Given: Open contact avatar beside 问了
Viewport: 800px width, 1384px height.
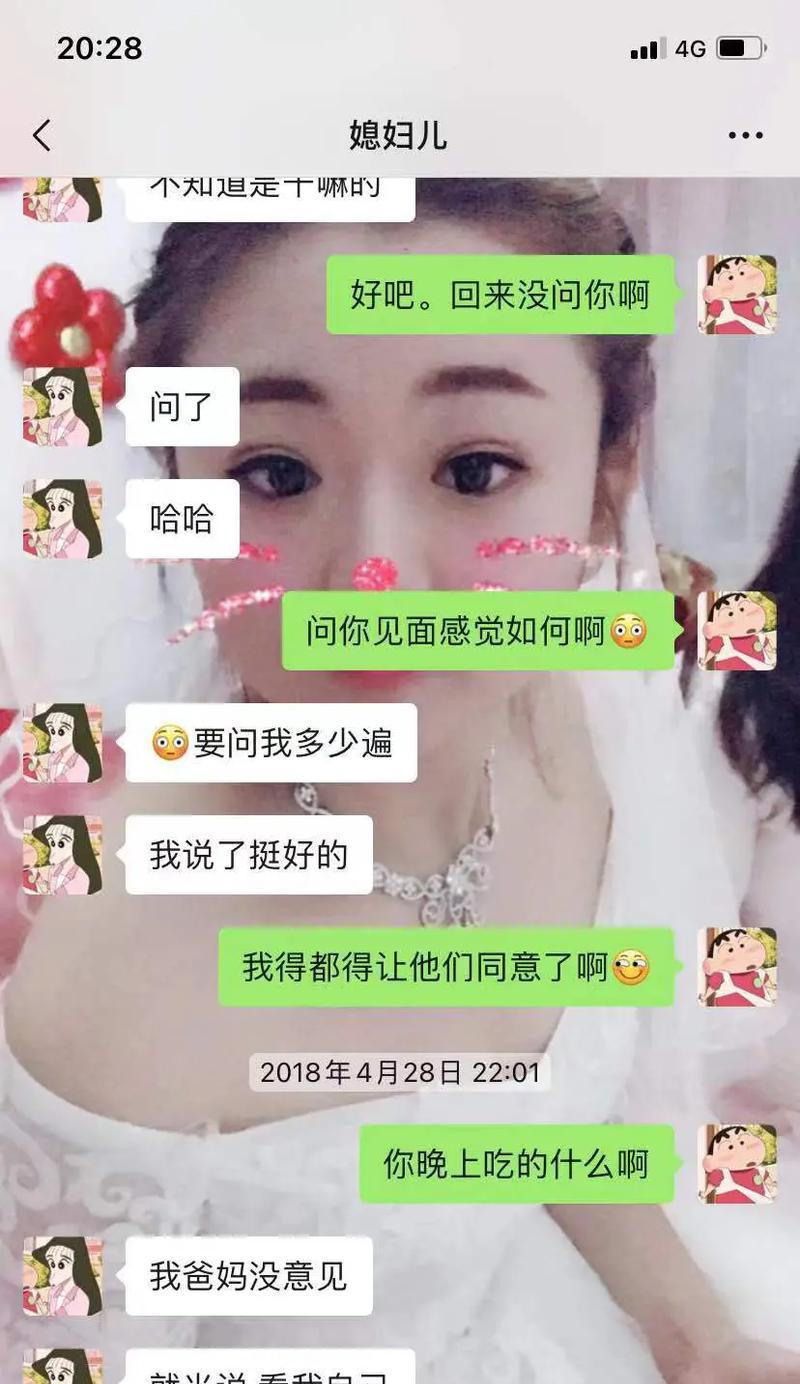Looking at the screenshot, I should pyautogui.click(x=63, y=406).
